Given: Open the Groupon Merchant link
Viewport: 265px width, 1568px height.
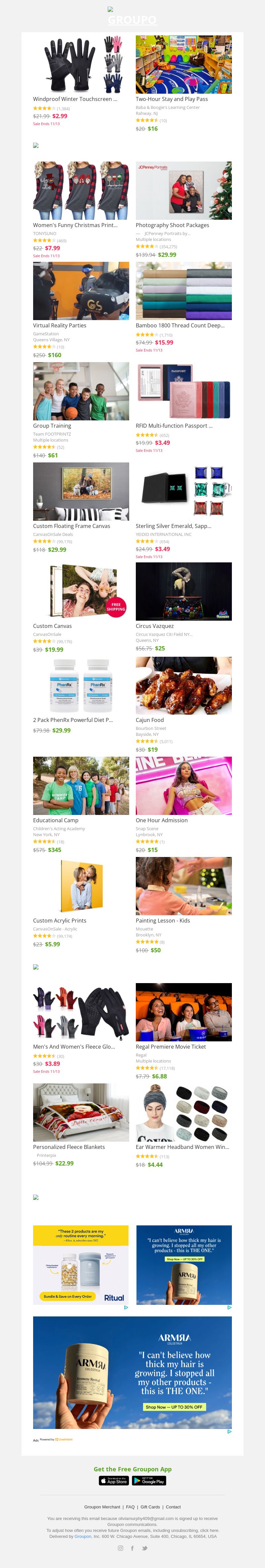Looking at the screenshot, I should 102,1506.
